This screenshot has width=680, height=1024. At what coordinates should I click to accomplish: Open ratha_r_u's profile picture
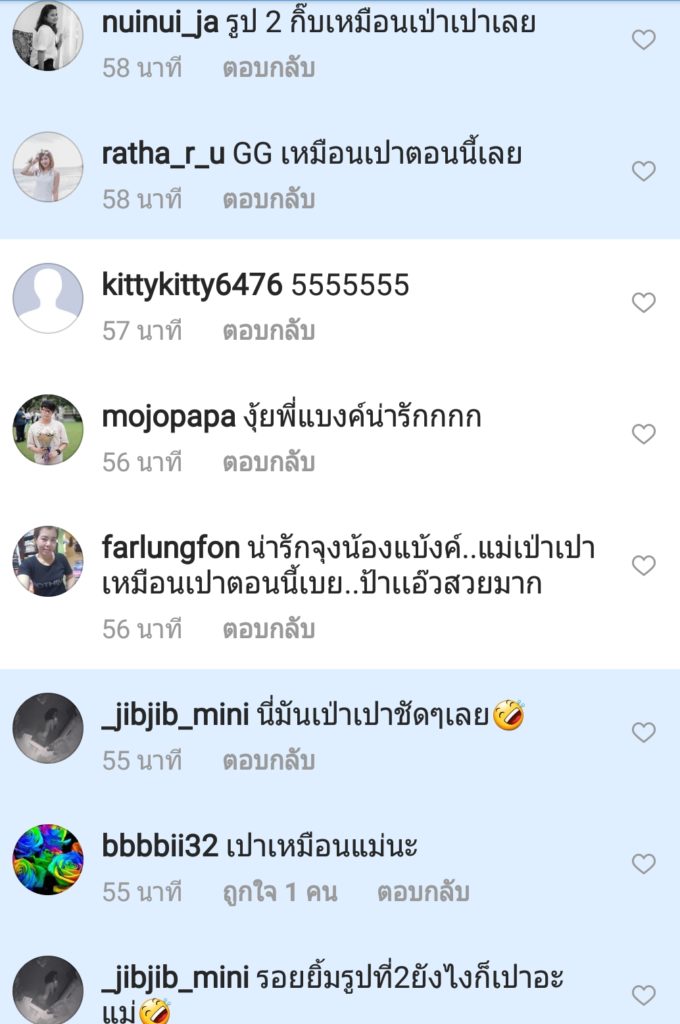point(48,167)
